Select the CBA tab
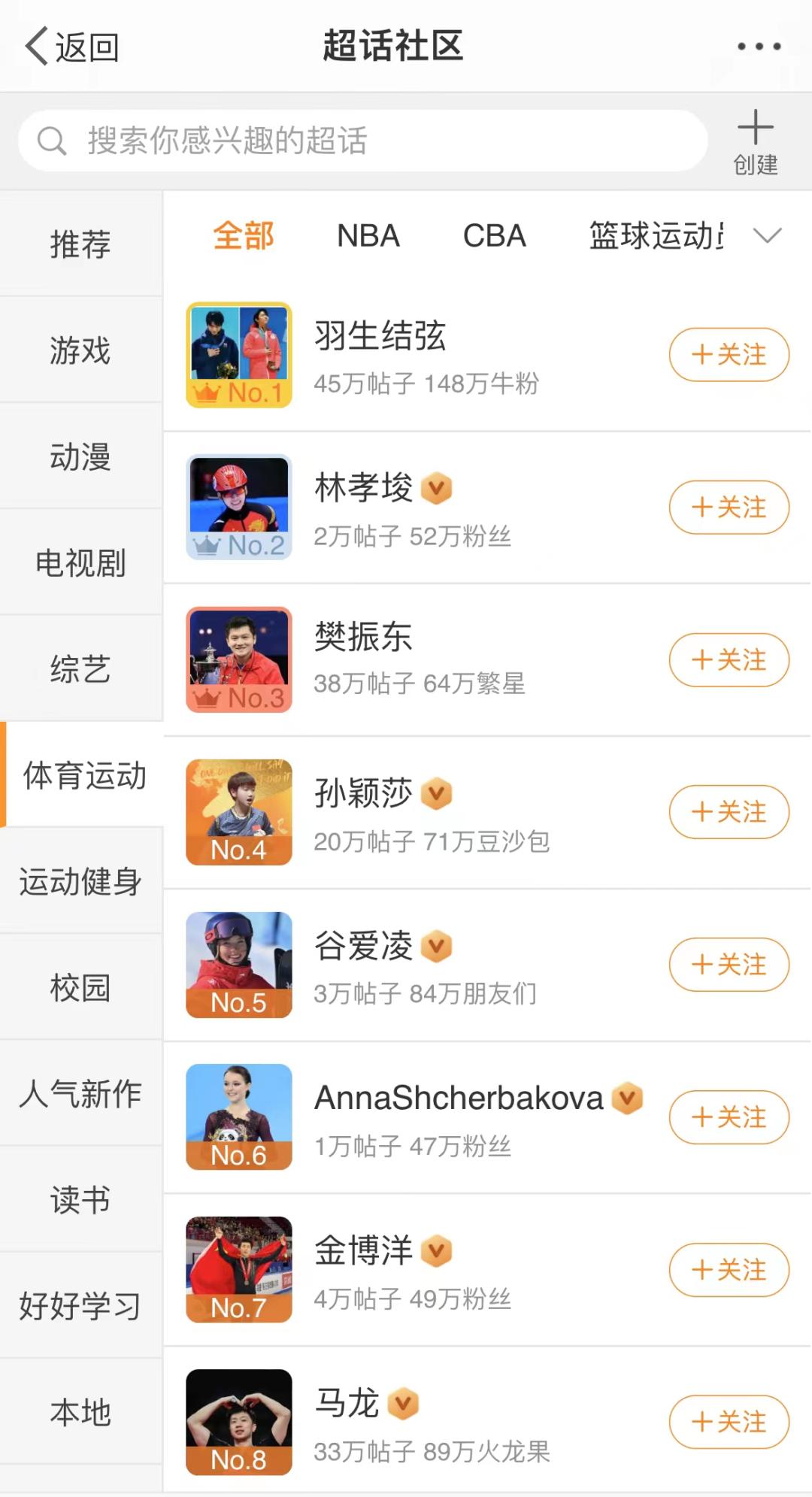 [x=494, y=236]
